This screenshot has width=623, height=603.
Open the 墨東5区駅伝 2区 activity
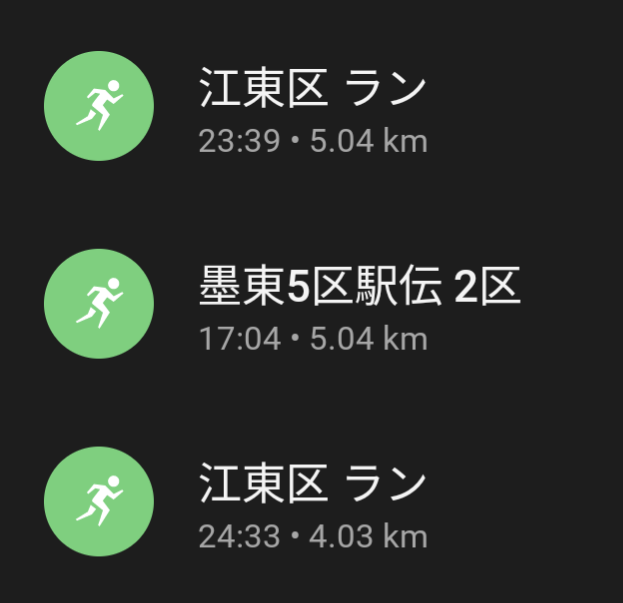(358, 304)
